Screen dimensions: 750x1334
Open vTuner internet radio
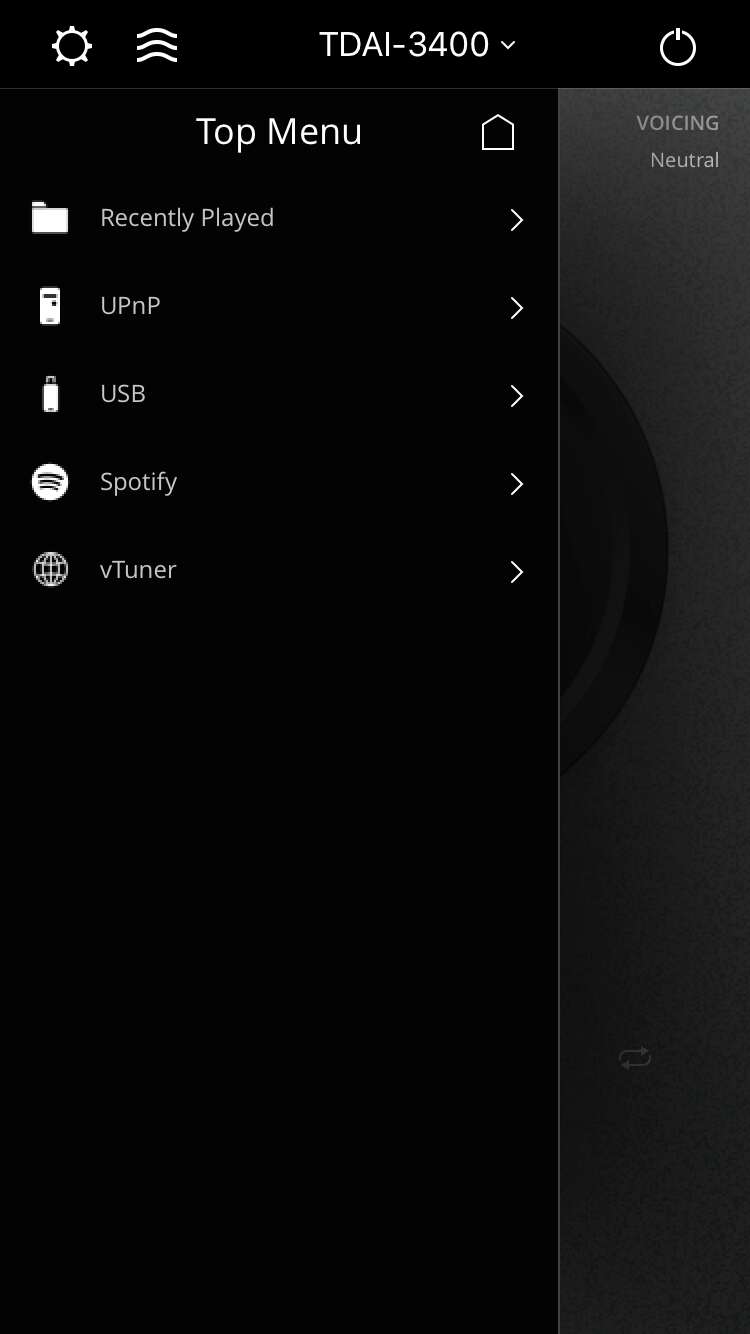click(278, 571)
